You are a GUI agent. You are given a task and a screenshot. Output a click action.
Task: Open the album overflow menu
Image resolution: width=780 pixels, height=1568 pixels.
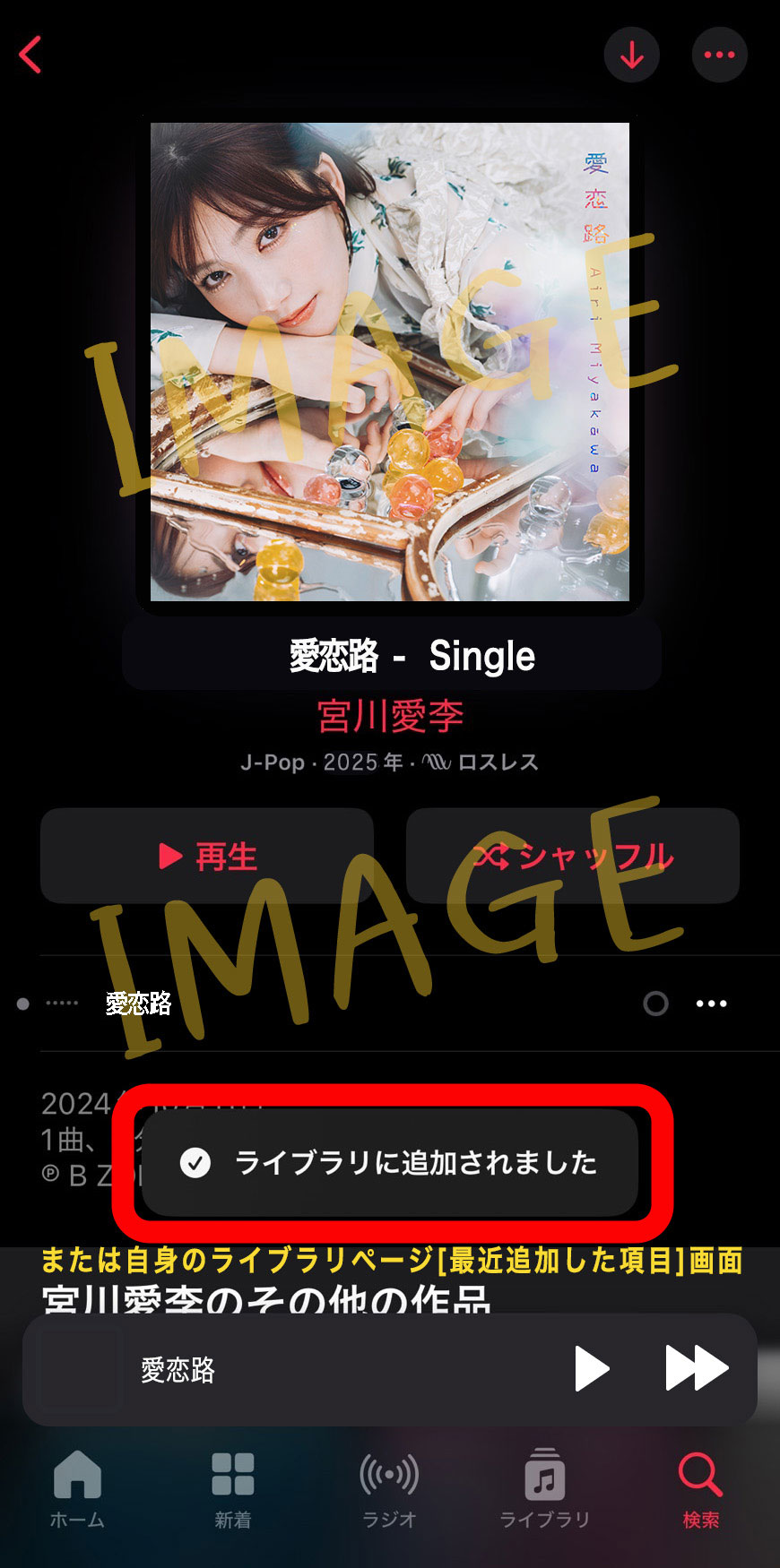coord(719,55)
